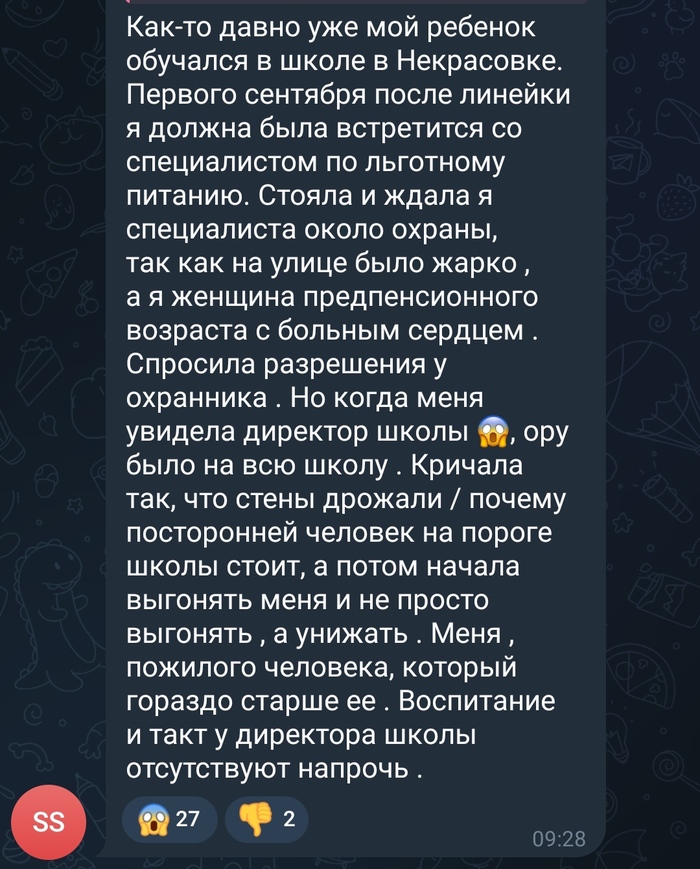
Task: Tap the scream emoji reaction with 27
Action: click(x=168, y=820)
